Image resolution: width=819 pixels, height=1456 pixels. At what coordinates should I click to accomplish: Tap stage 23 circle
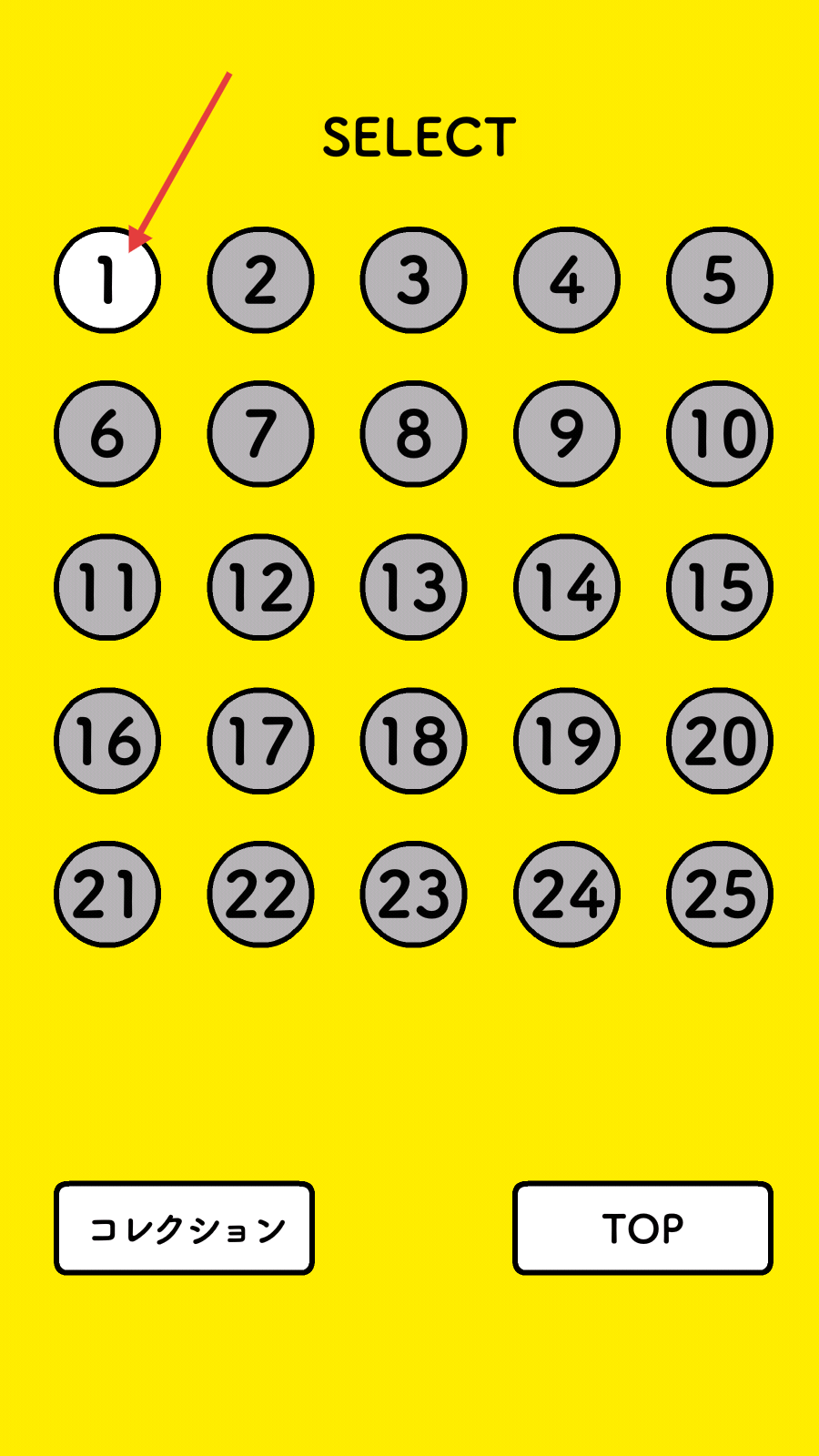point(413,895)
